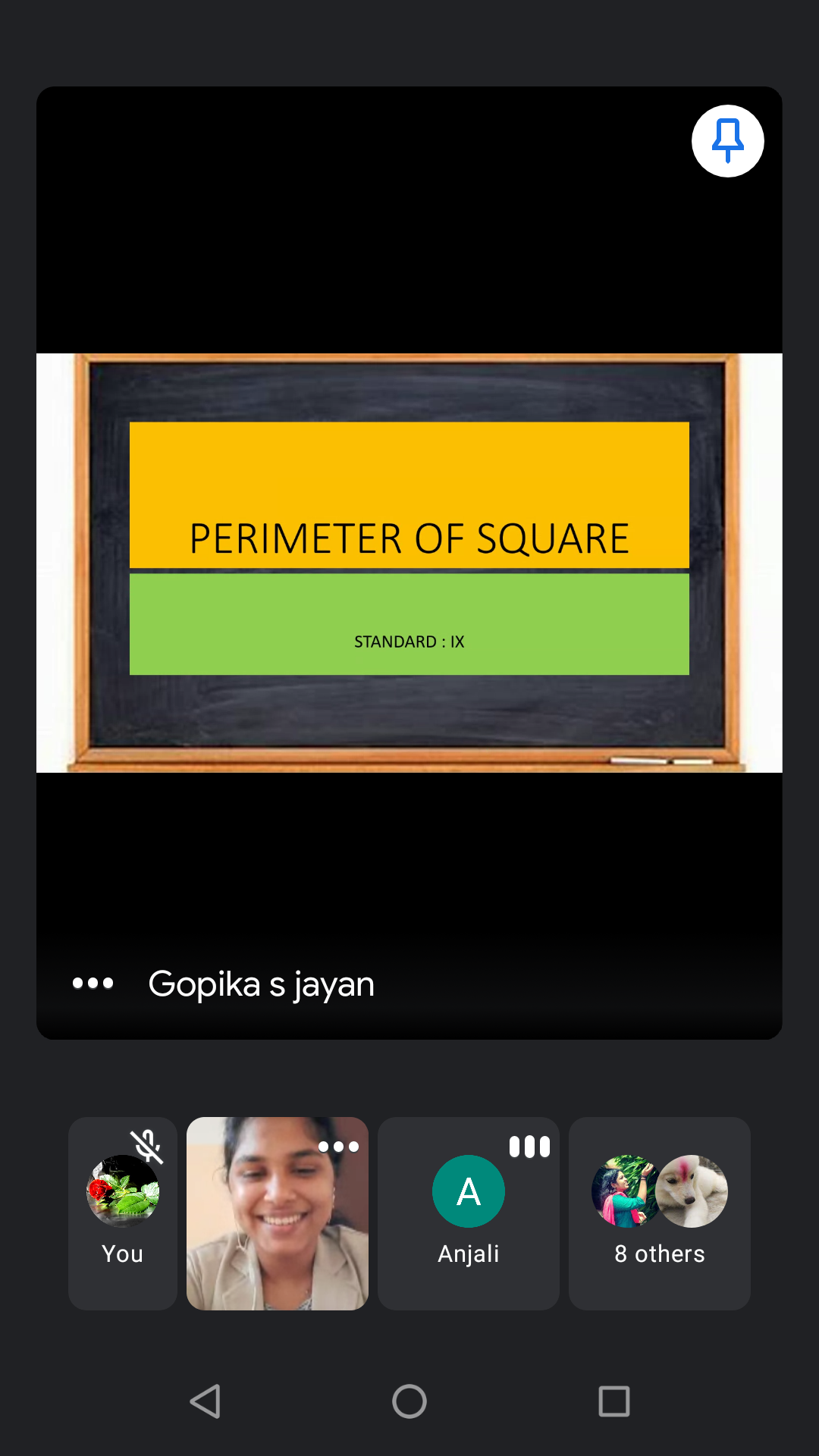The height and width of the screenshot is (1456, 819).
Task: Go back with the system back button
Action: coord(205,1401)
